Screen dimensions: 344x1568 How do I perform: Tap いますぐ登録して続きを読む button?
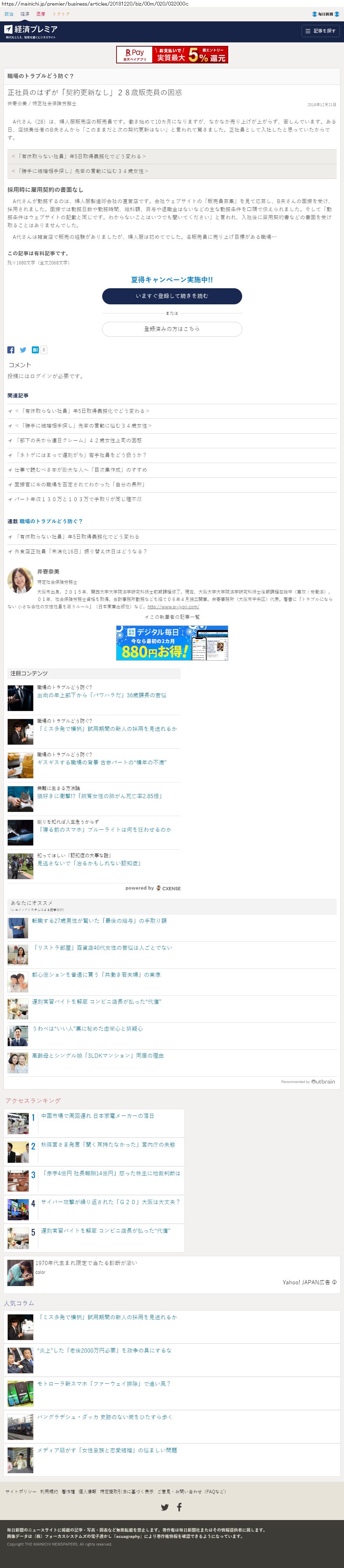pos(172,296)
